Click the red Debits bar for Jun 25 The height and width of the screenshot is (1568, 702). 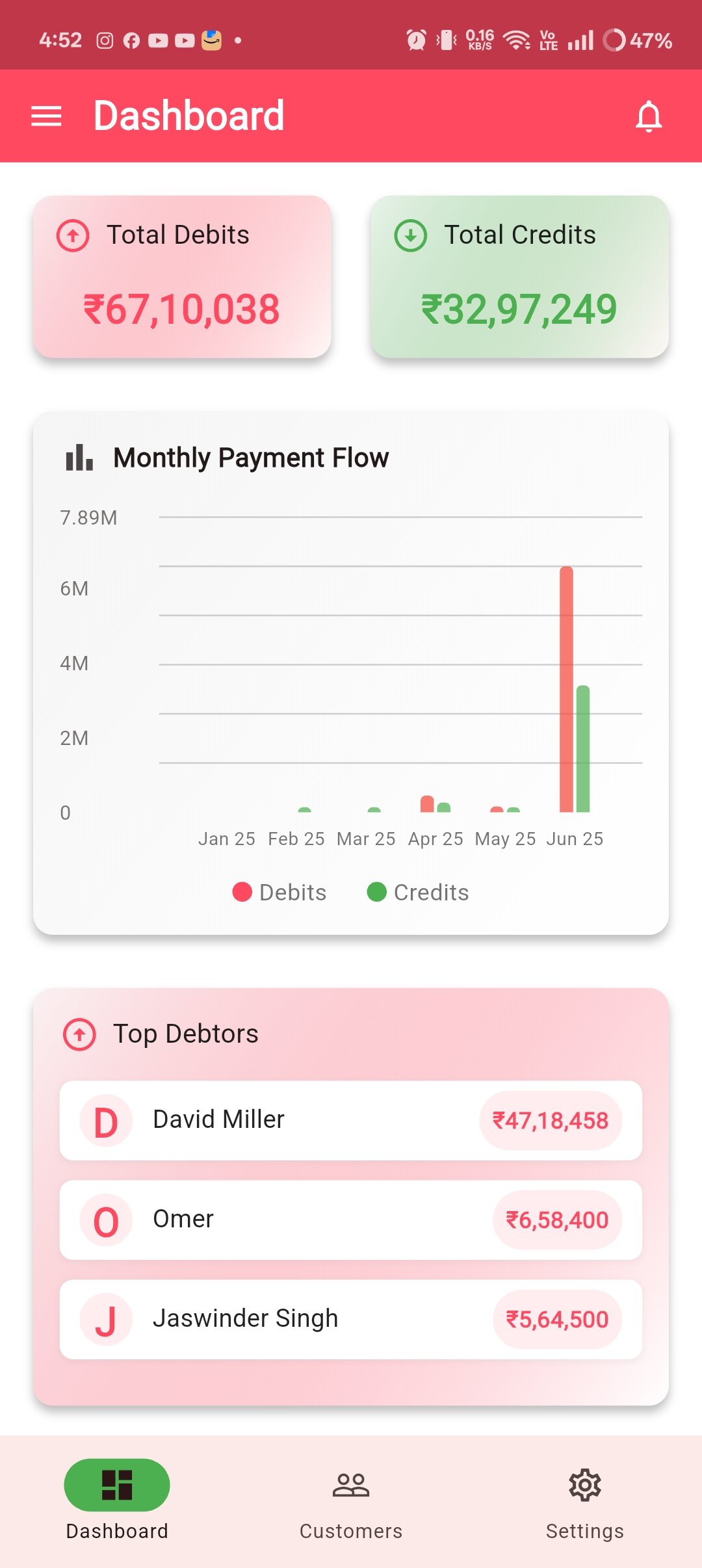pos(567,689)
